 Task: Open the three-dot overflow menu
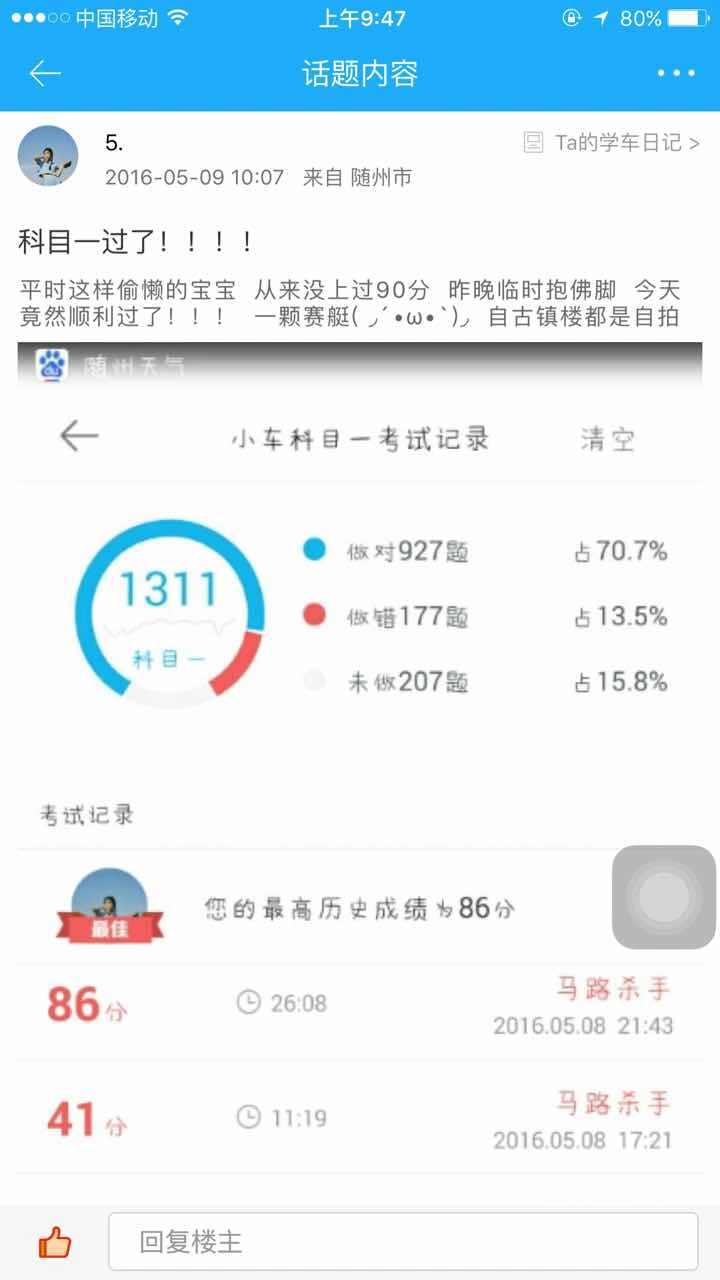676,73
